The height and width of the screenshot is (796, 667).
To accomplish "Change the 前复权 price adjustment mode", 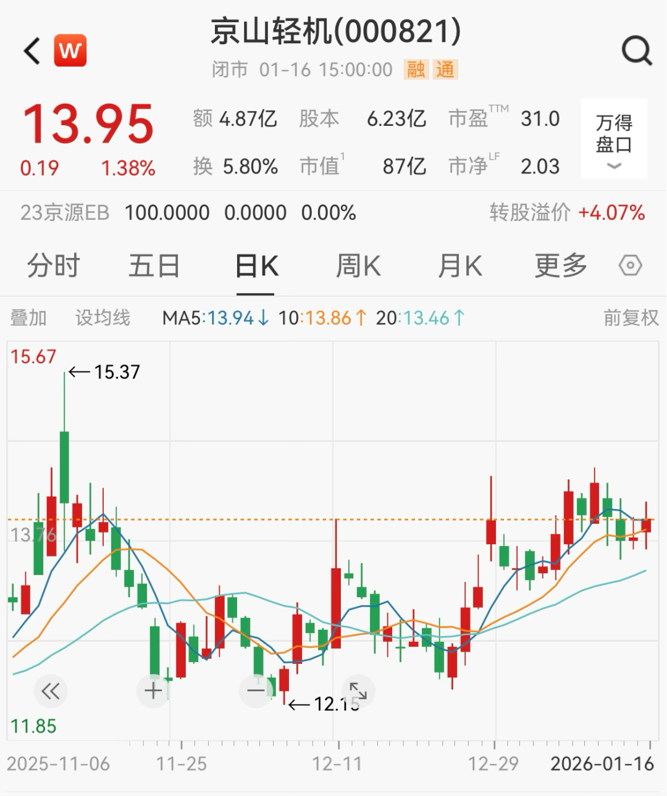I will pyautogui.click(x=631, y=318).
